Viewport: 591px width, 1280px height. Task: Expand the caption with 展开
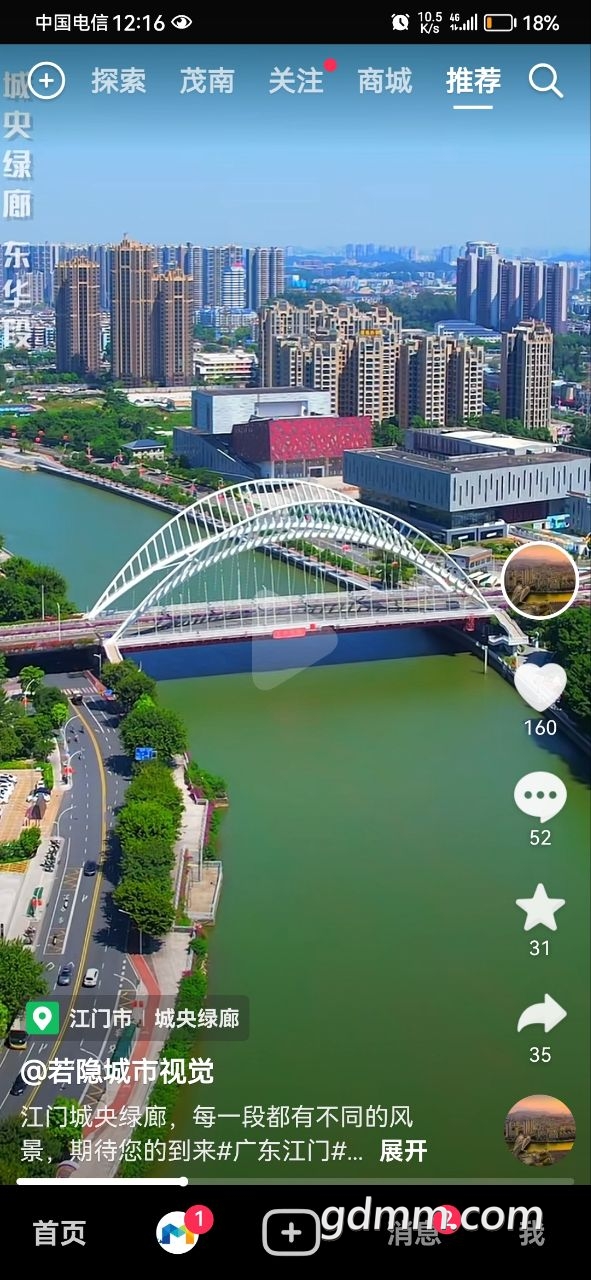coord(403,1151)
